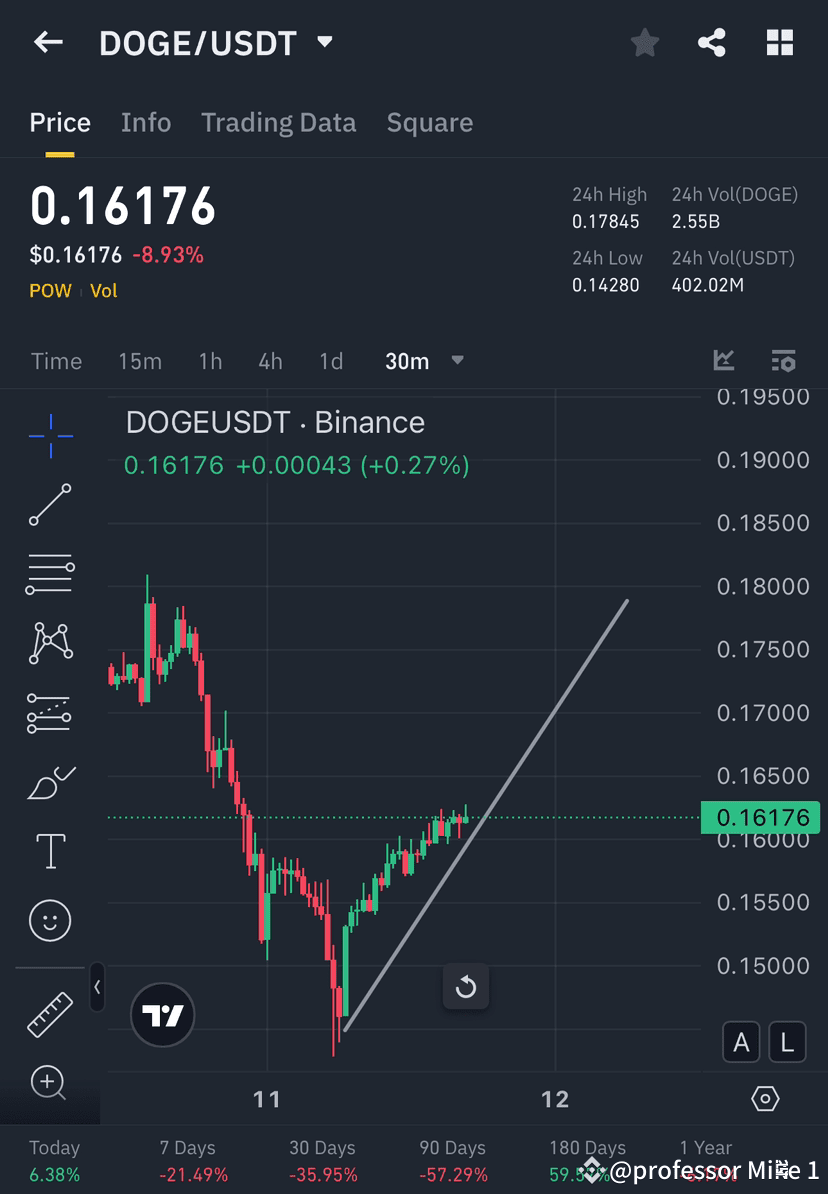Toggle DOGE/USDT as a favorite star
This screenshot has height=1194, width=828.
point(644,42)
